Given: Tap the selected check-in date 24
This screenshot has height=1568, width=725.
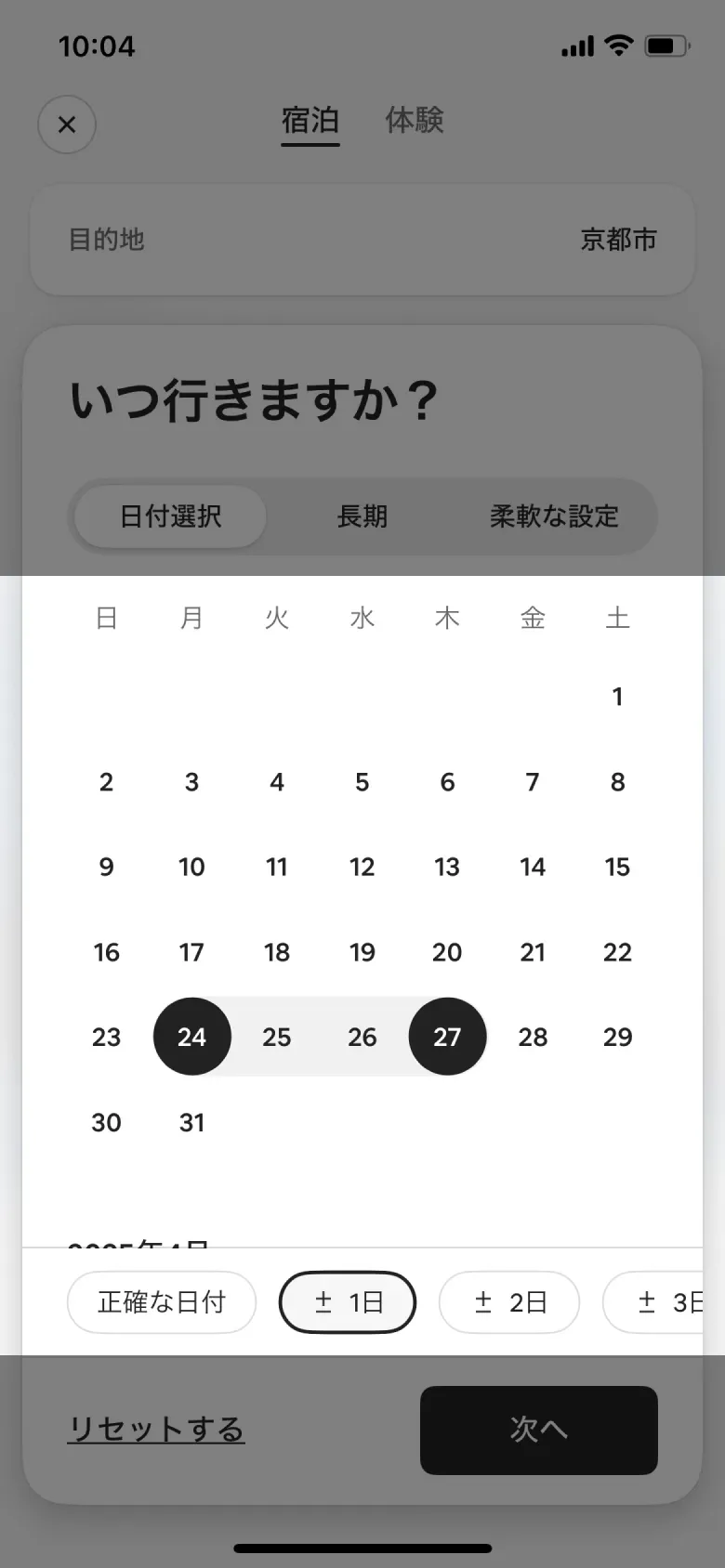Looking at the screenshot, I should 191,1037.
